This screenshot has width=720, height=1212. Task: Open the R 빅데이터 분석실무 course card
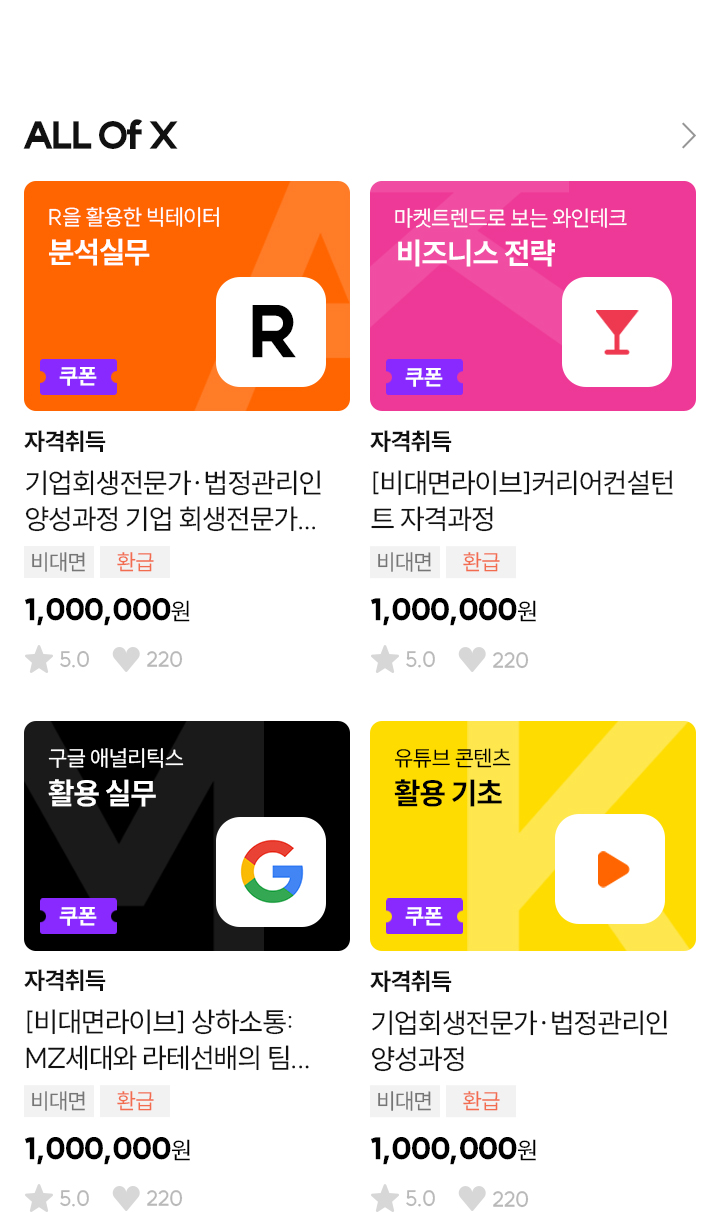pos(187,296)
